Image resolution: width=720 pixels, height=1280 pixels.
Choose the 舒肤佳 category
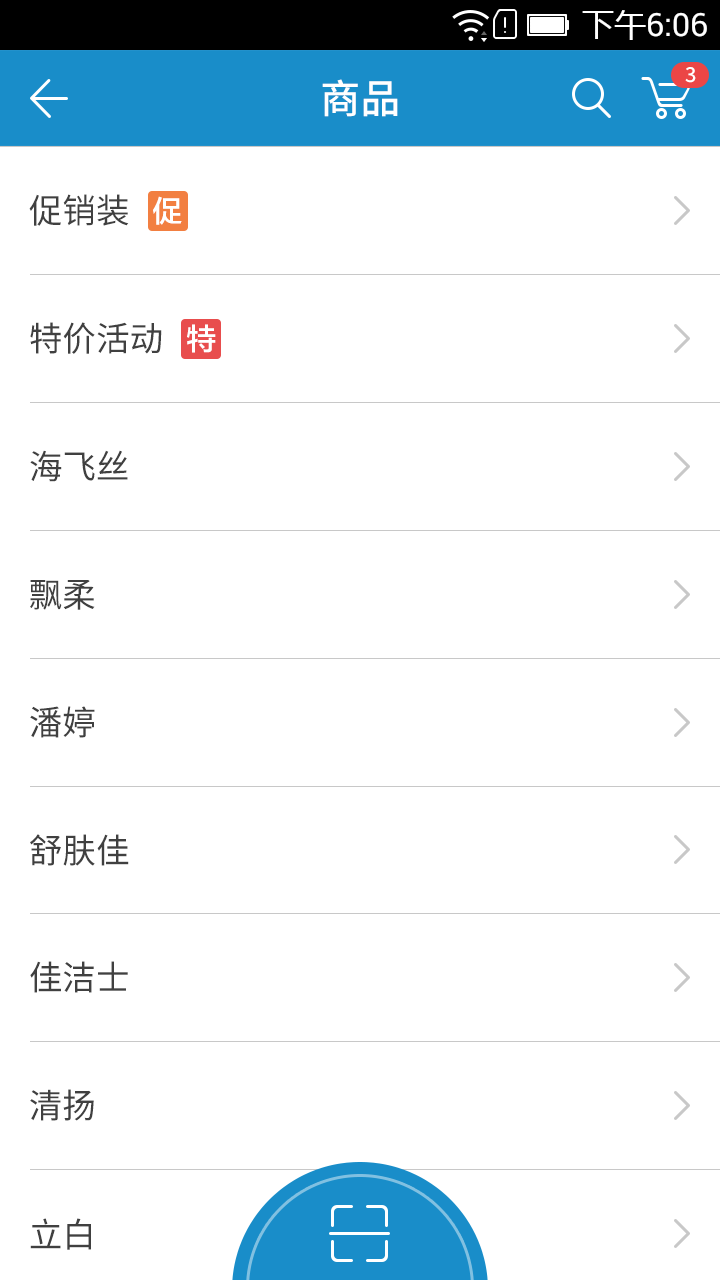tap(360, 850)
